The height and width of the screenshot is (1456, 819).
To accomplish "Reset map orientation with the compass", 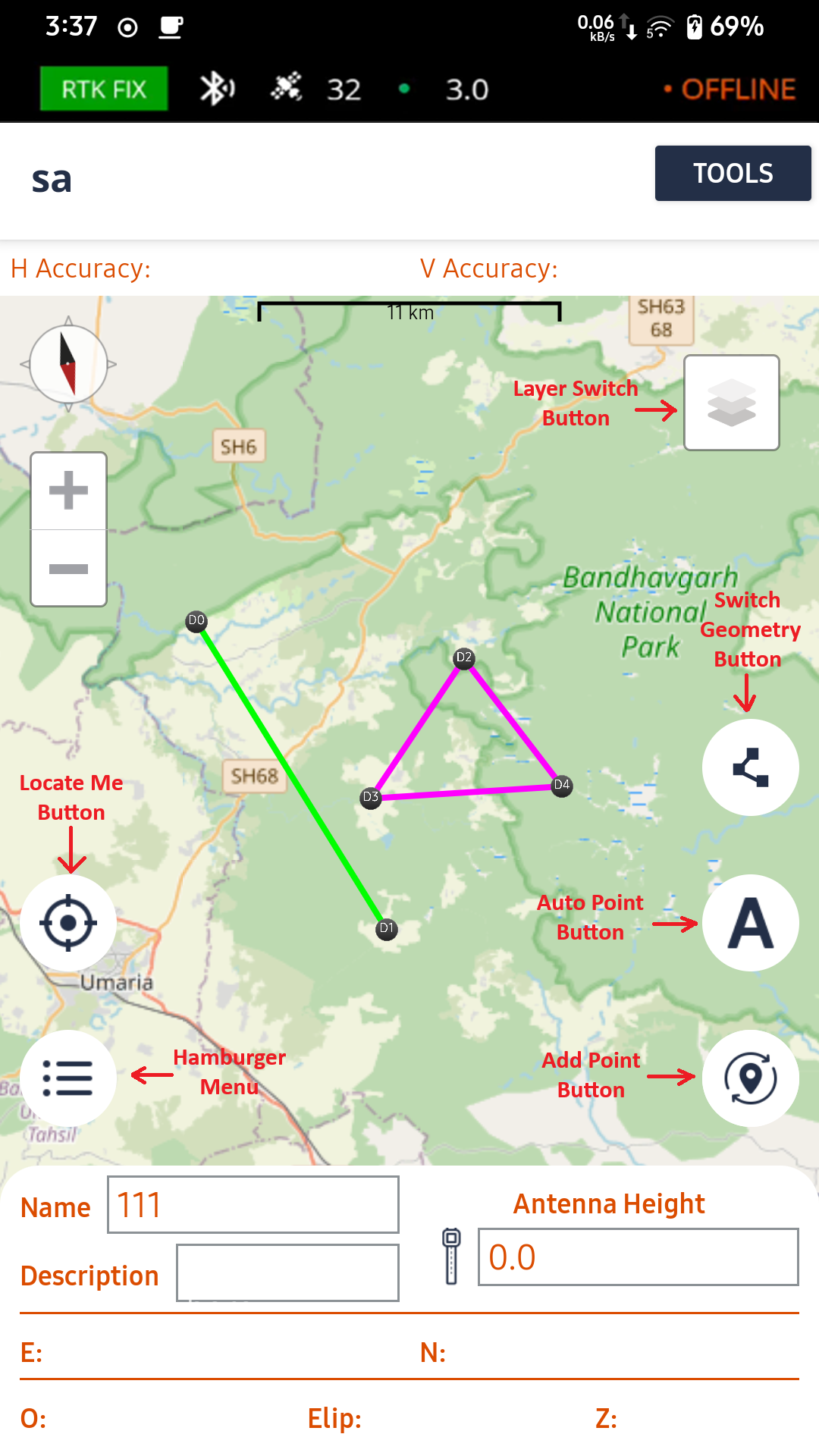I will pos(68,365).
